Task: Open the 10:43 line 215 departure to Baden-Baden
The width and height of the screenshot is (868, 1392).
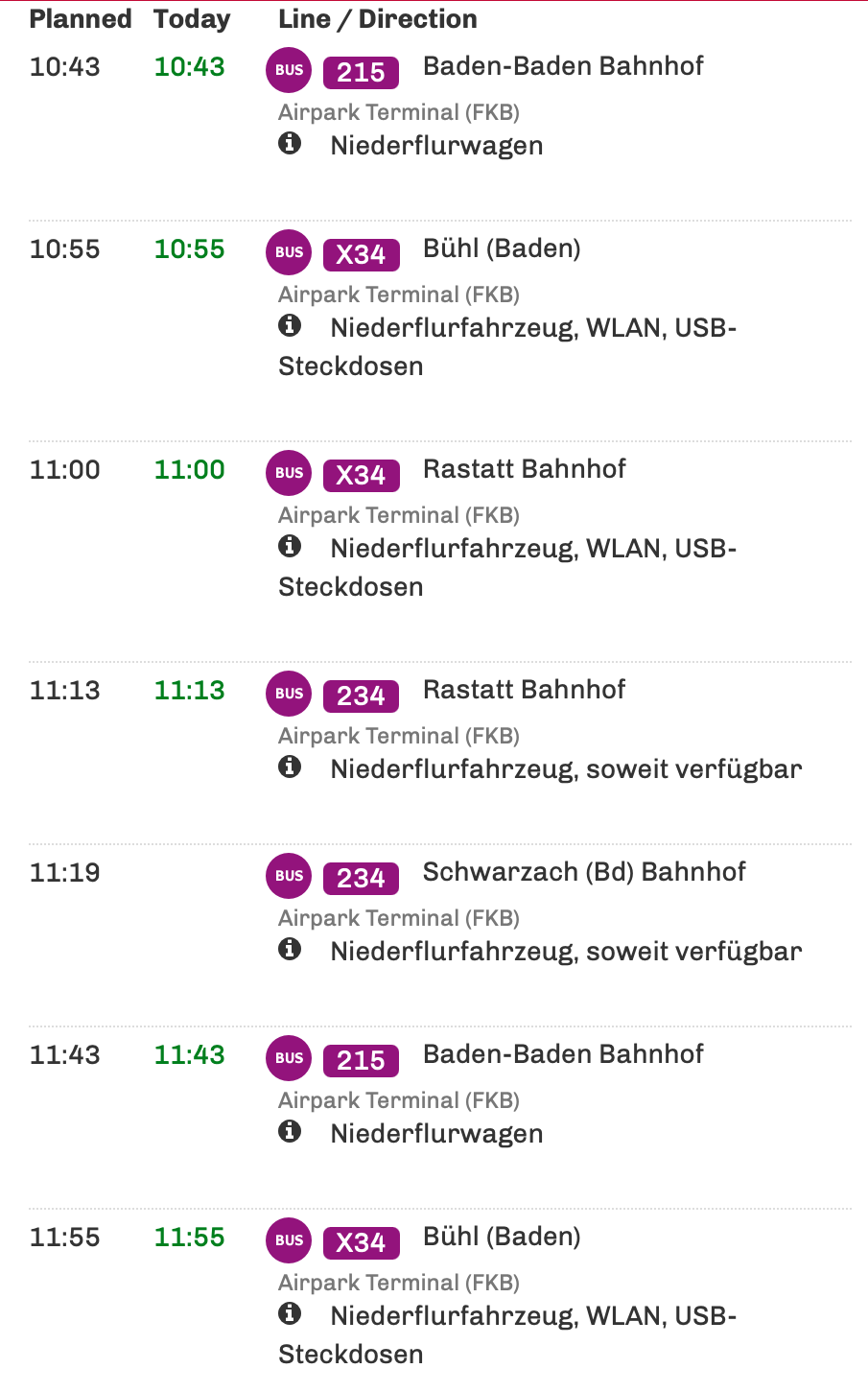Action: [562, 67]
